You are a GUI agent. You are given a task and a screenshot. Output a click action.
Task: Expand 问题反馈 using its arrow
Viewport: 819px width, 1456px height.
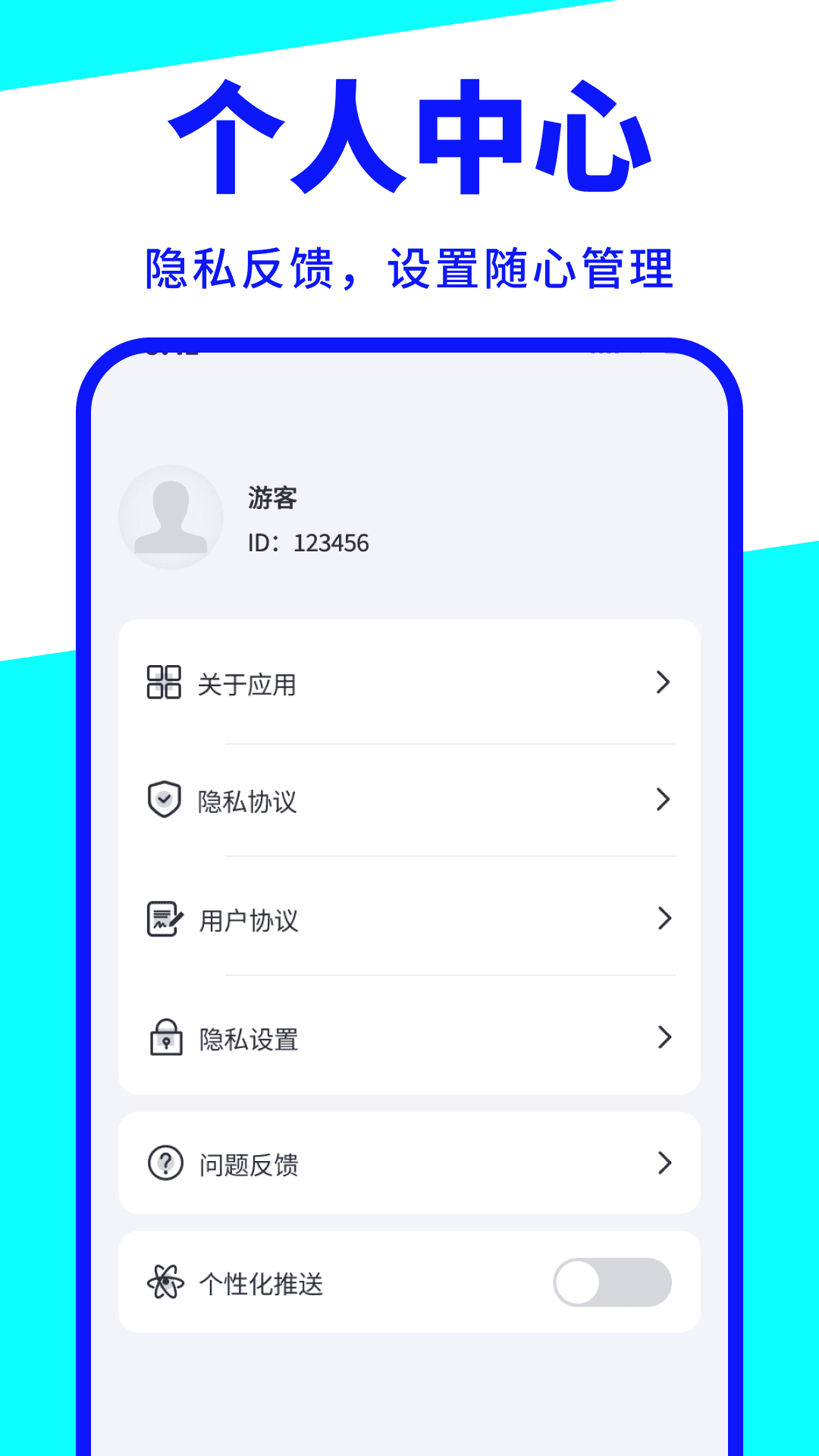[x=664, y=1163]
